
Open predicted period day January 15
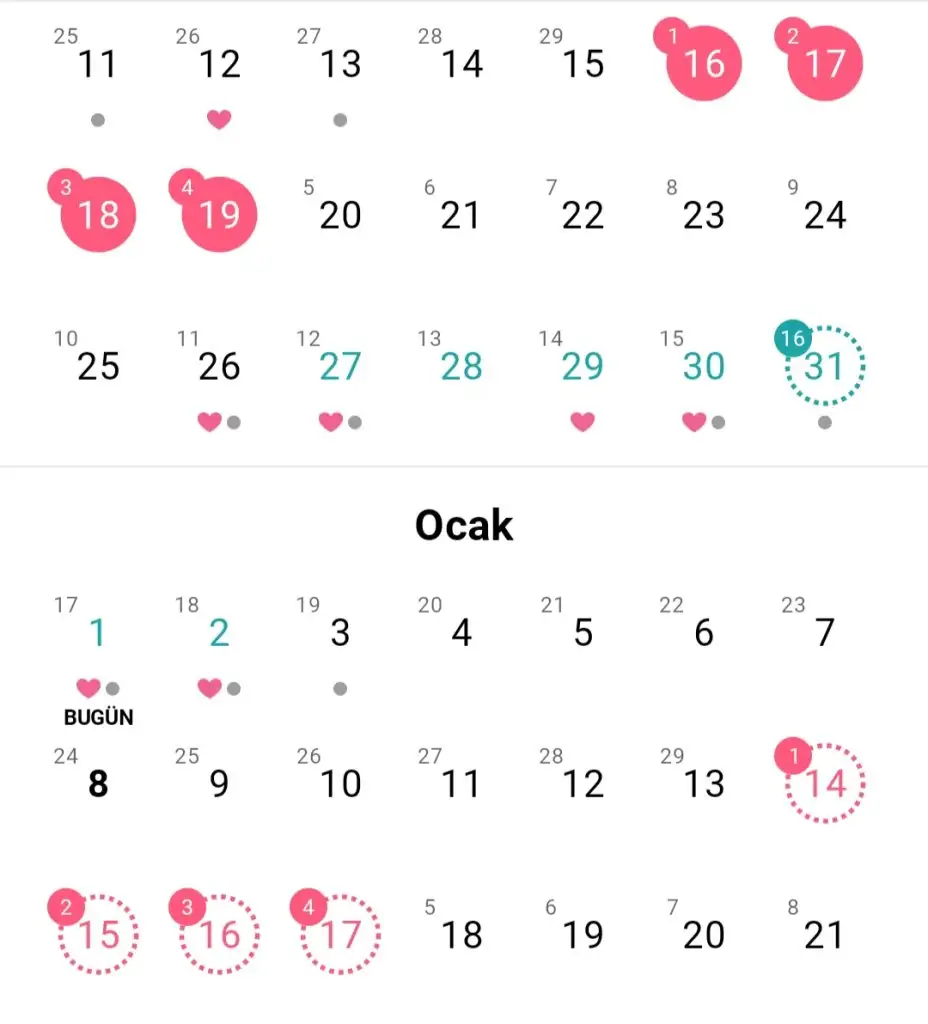click(x=97, y=935)
